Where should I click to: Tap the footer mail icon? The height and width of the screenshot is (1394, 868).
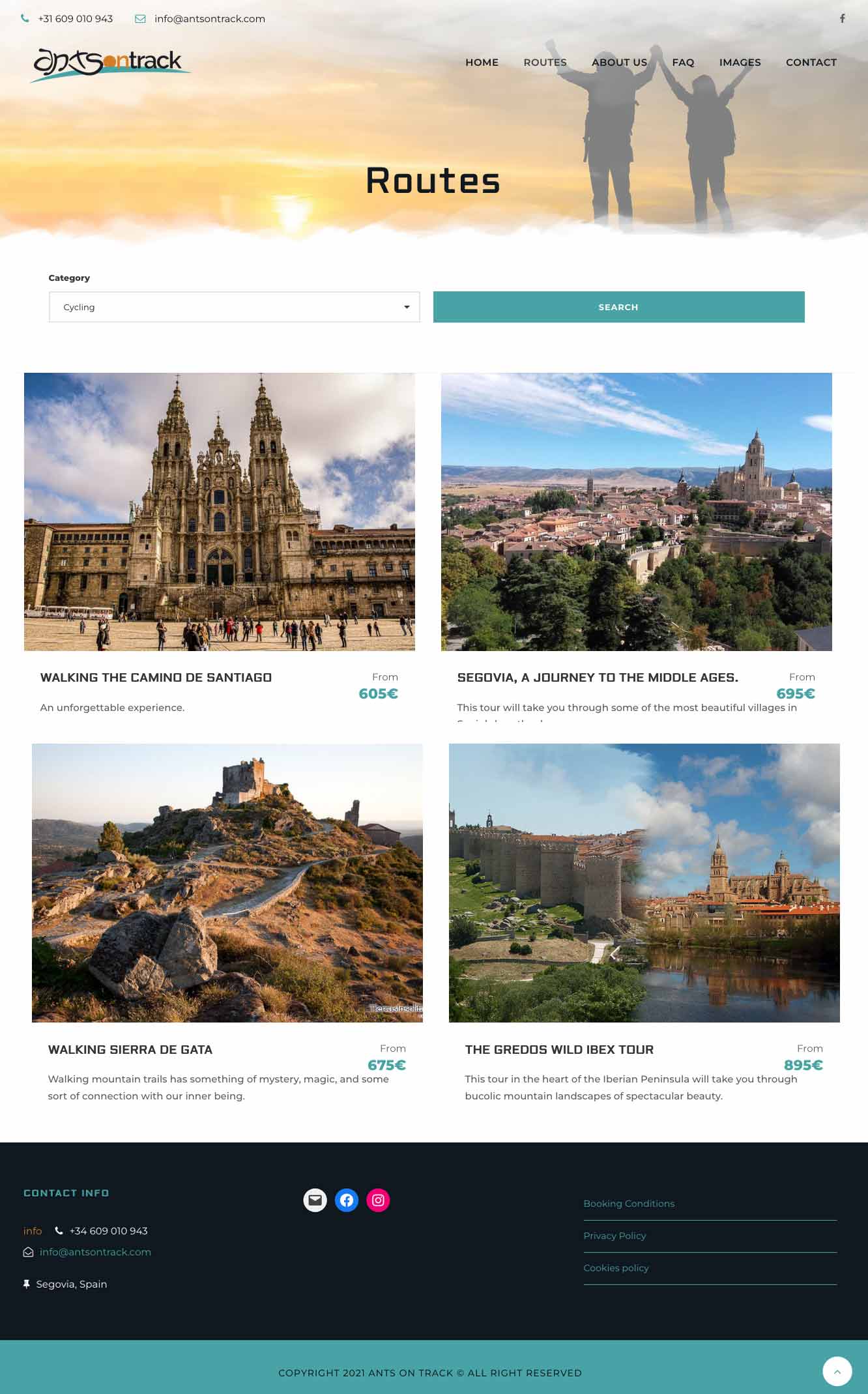pyautogui.click(x=315, y=1200)
